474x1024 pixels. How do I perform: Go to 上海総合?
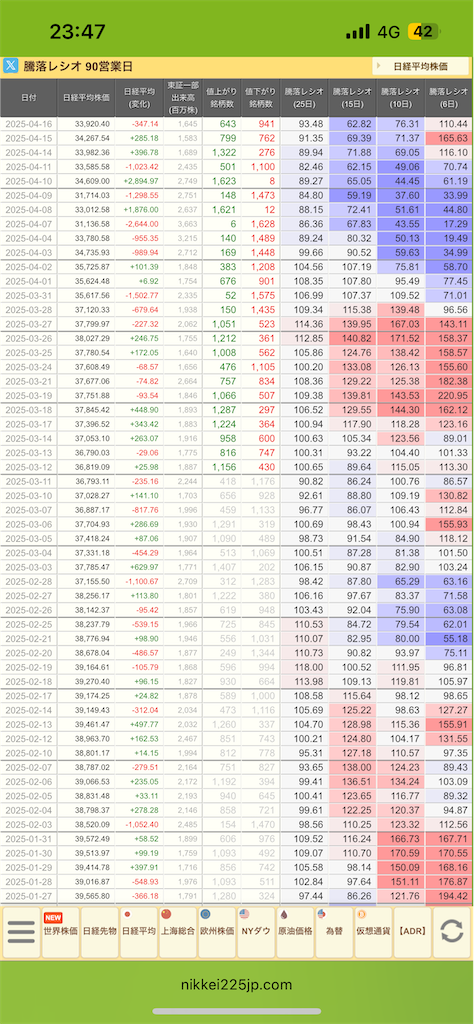[x=178, y=932]
